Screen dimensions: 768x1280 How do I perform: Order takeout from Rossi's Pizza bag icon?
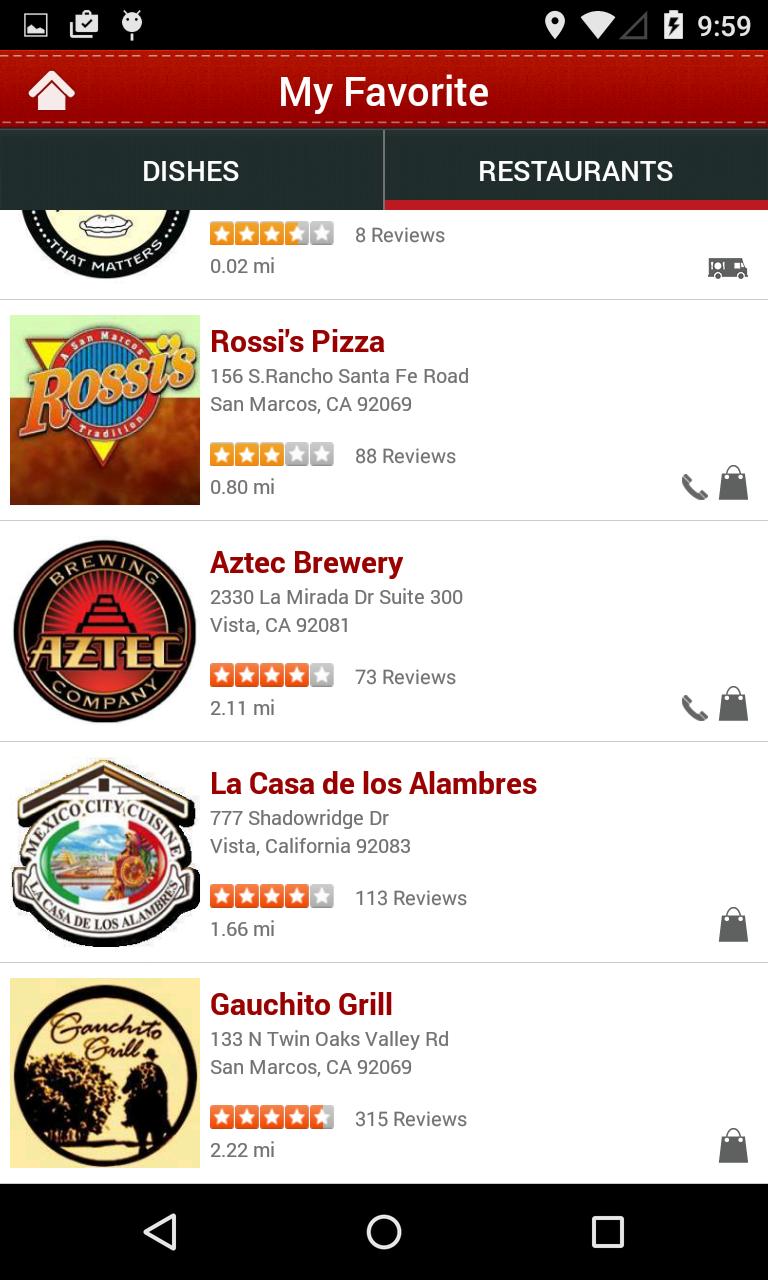point(733,484)
